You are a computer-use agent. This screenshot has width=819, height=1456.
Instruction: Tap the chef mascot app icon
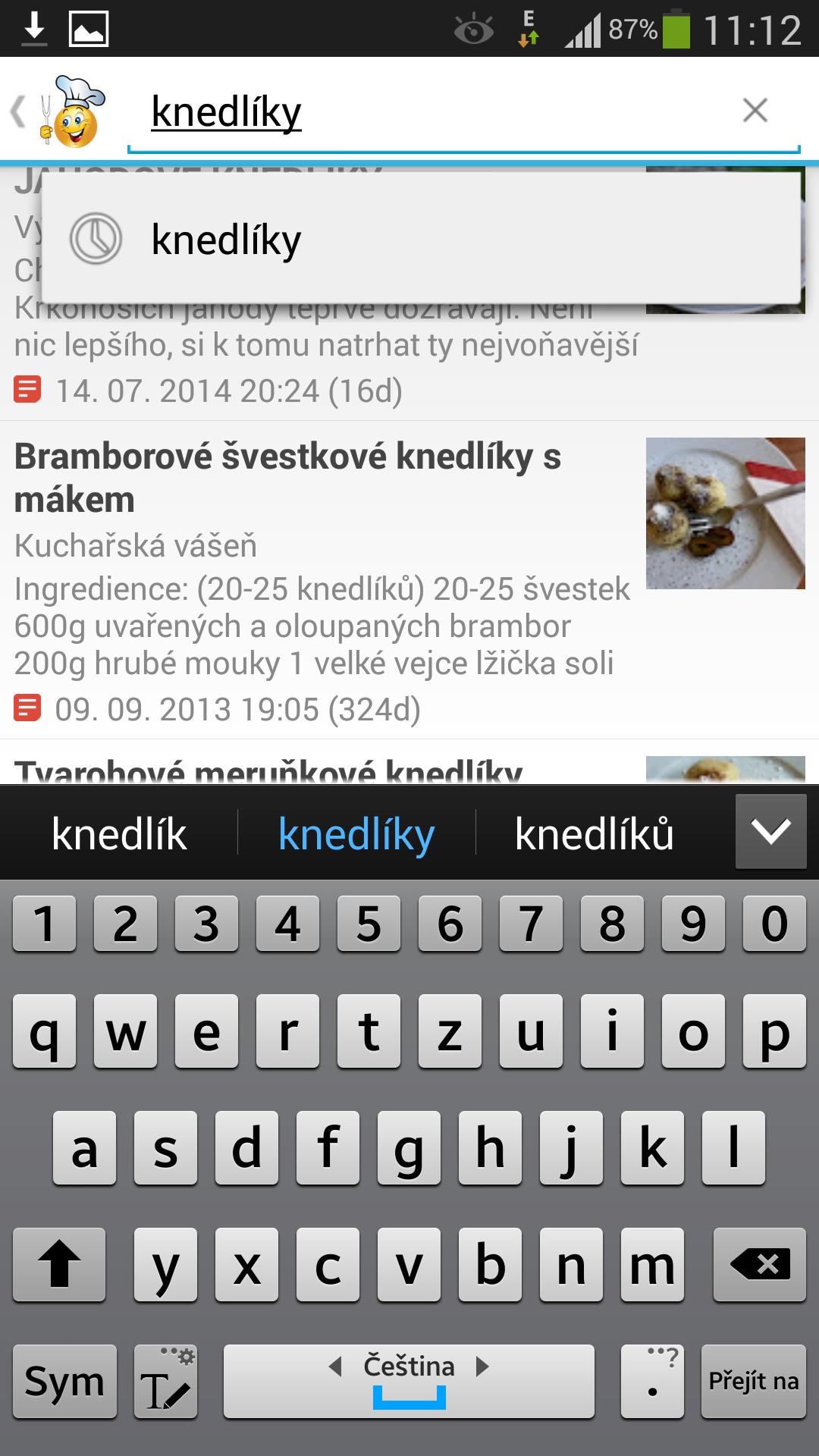click(x=72, y=112)
